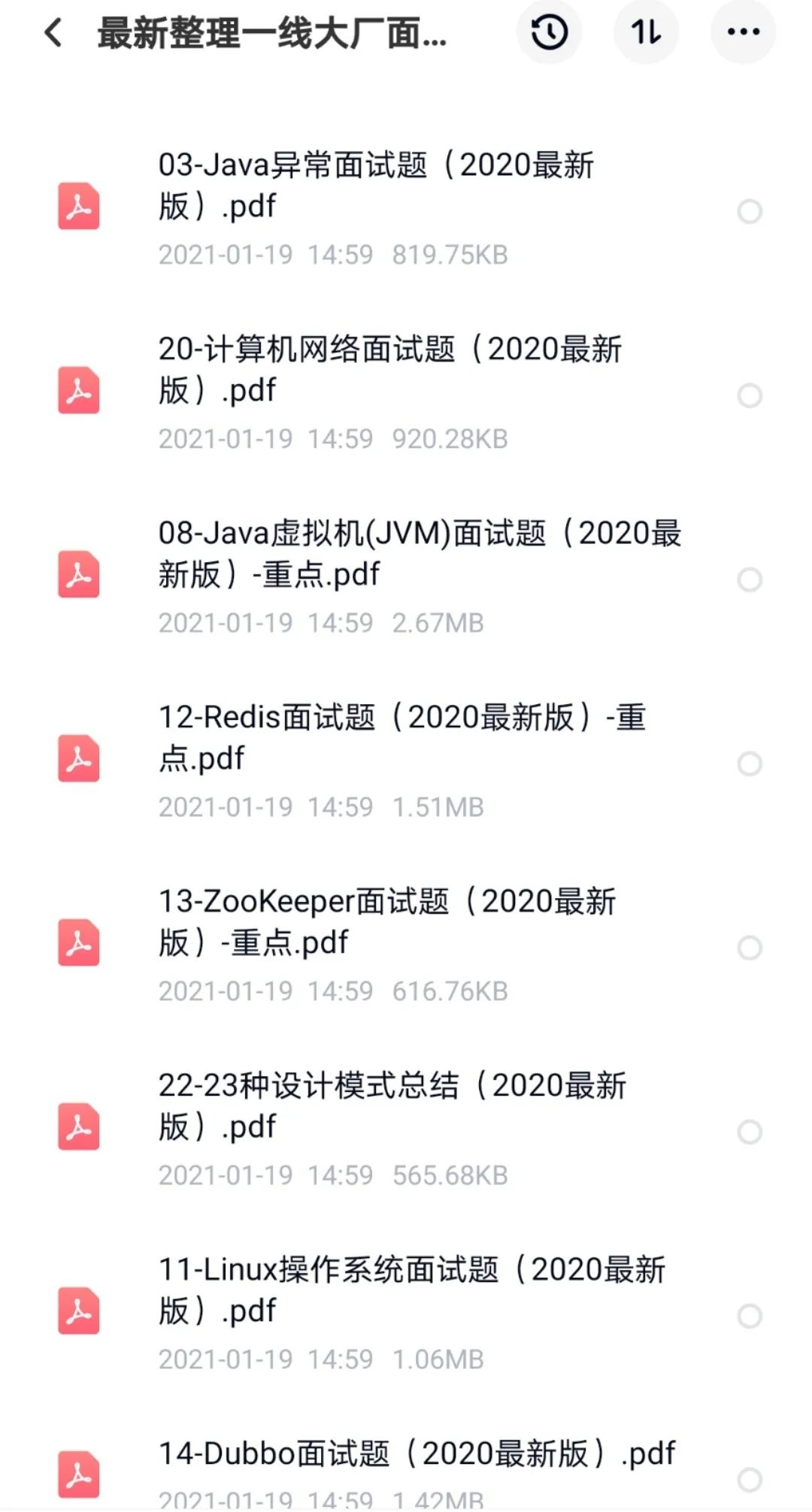
Task: Open the three-dot overflow menu
Action: 743,32
